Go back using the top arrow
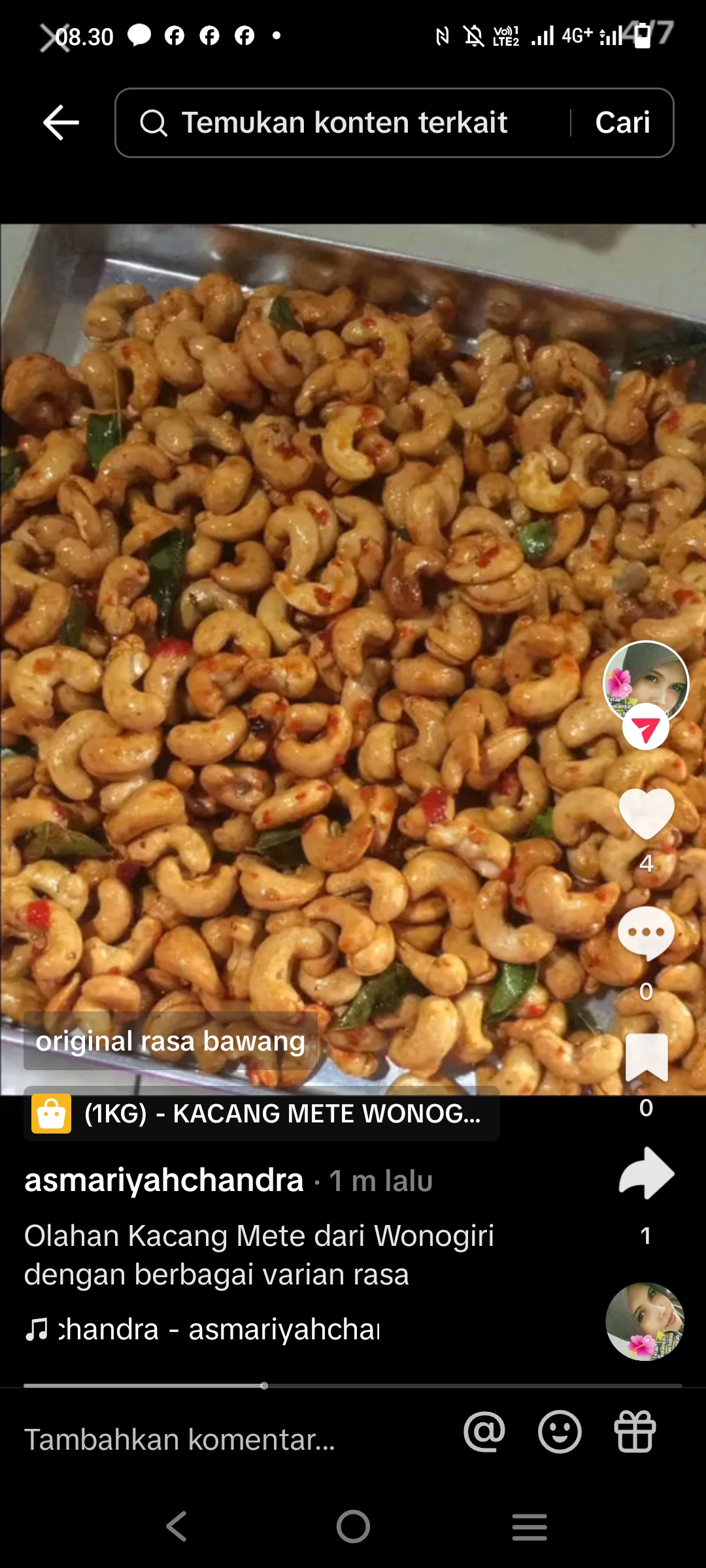Viewport: 706px width, 1568px height. pyautogui.click(x=61, y=122)
